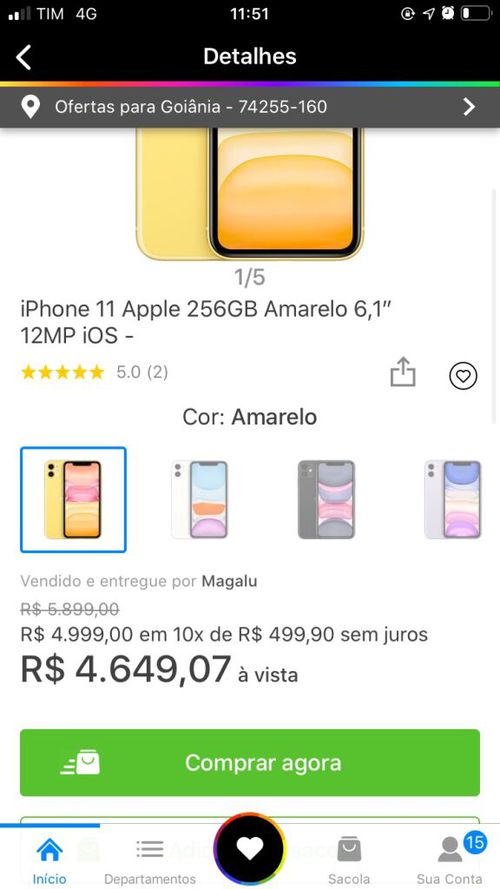The image size is (500, 889).
Task: Share this iPhone 11 product
Action: (403, 372)
